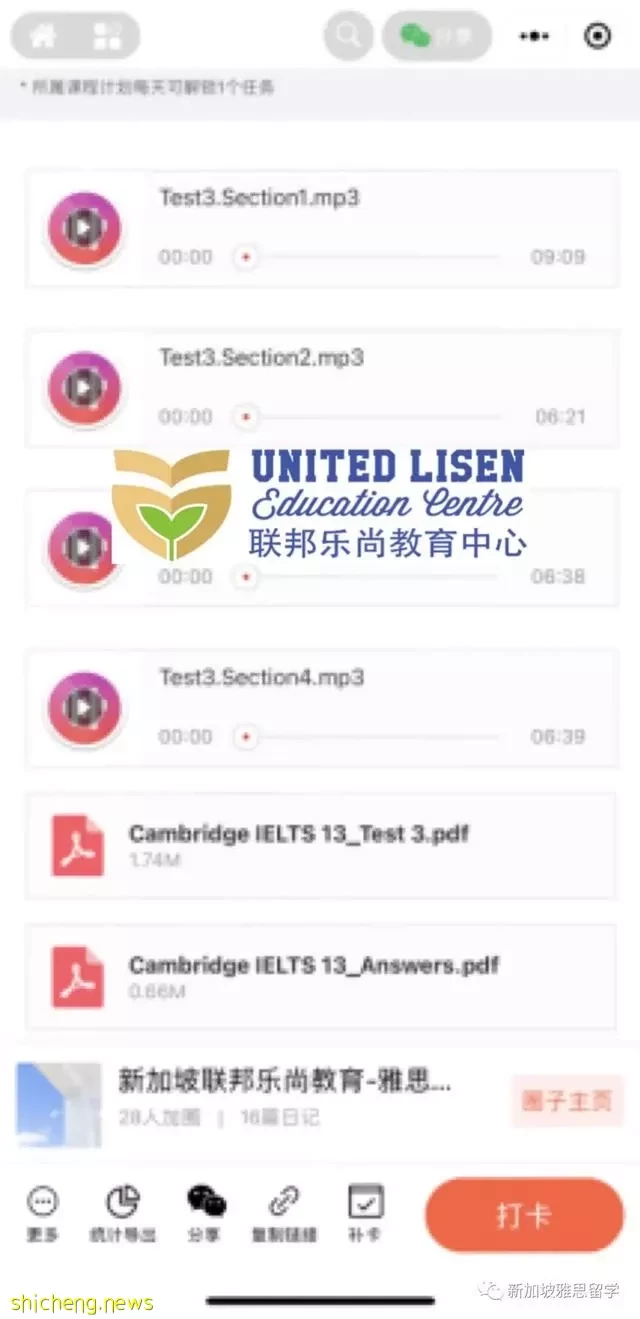Open Cambridge IELTS 13_Answers.pdf
This screenshot has height=1319, width=640.
pos(320,977)
